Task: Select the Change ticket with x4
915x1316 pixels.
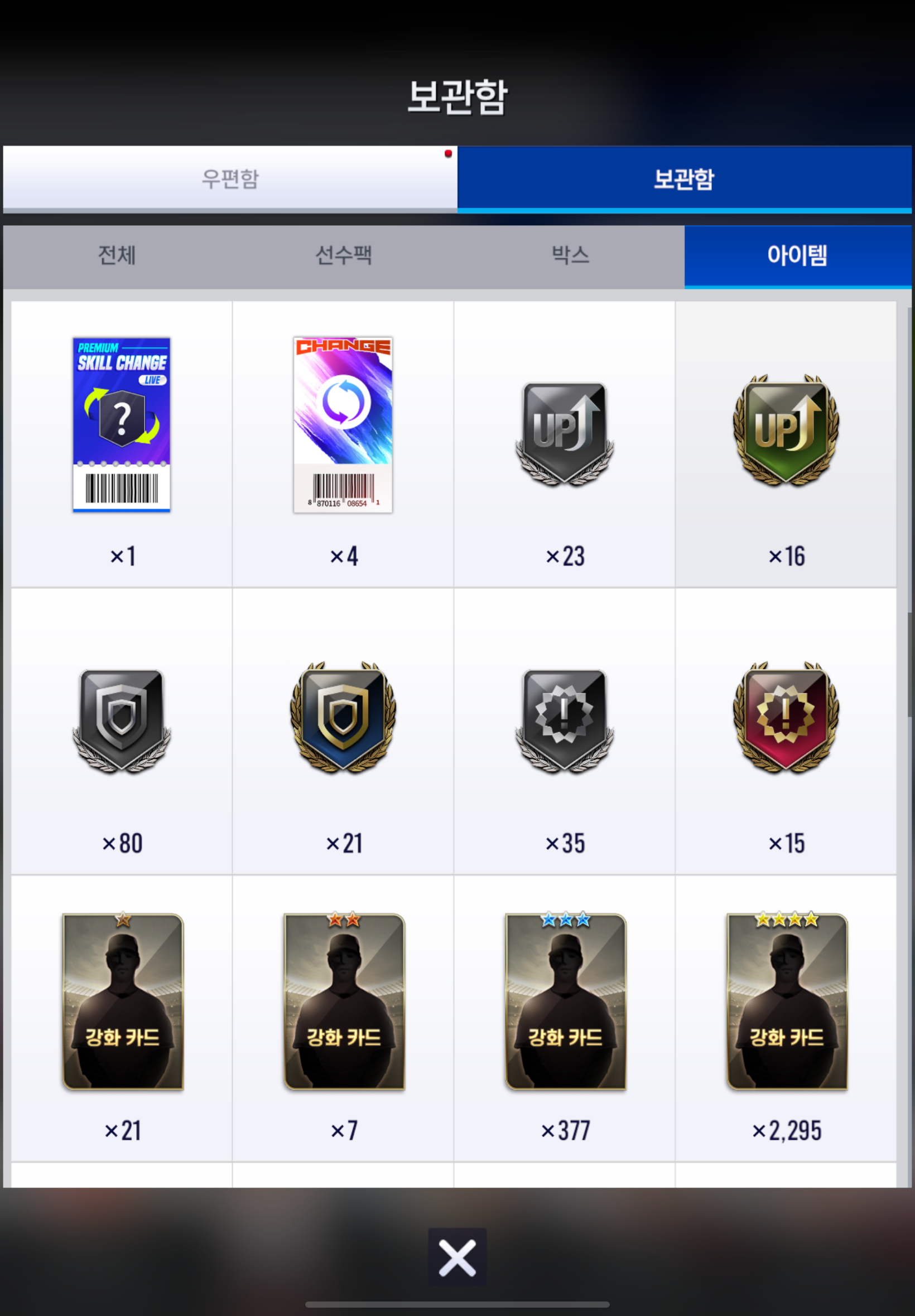Action: pos(343,425)
